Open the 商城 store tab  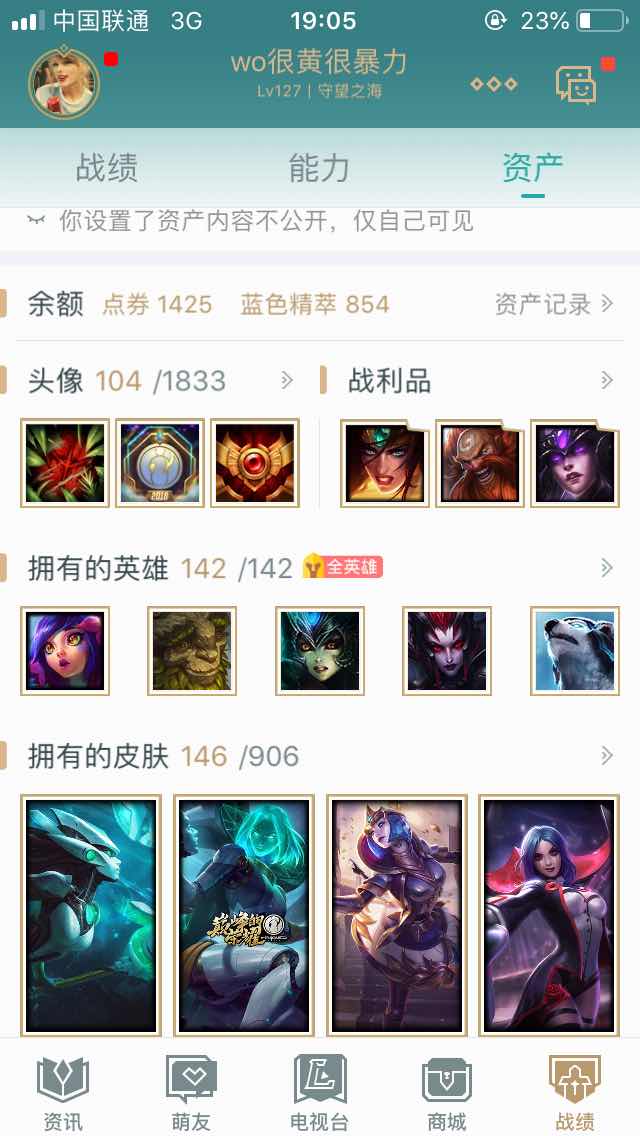coord(447,1092)
